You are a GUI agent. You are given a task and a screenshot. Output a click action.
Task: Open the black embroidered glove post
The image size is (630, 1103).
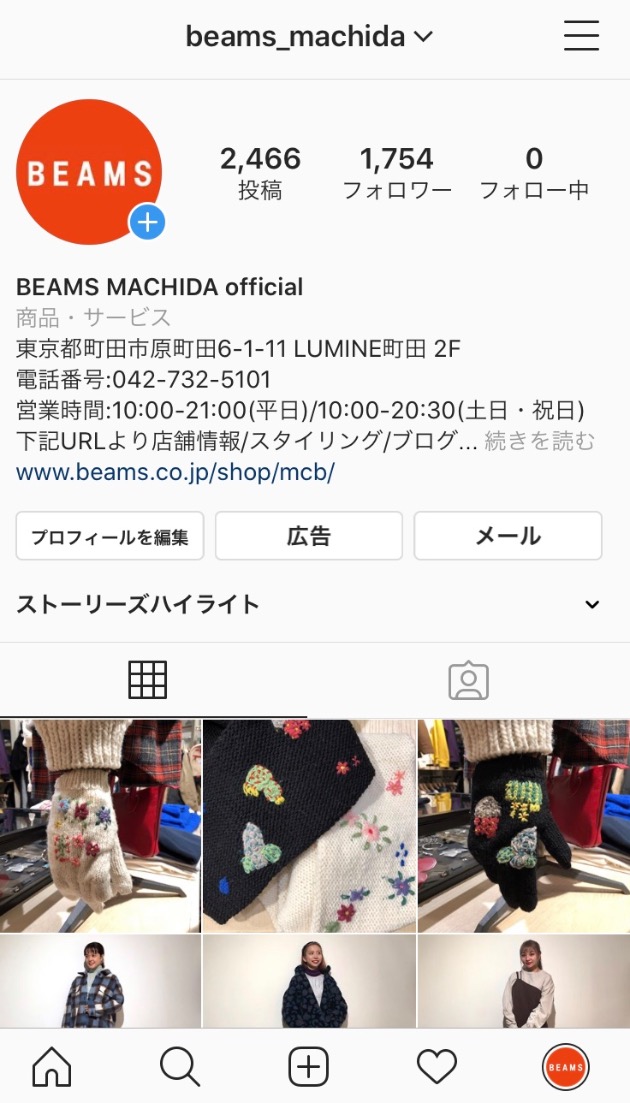tap(523, 826)
